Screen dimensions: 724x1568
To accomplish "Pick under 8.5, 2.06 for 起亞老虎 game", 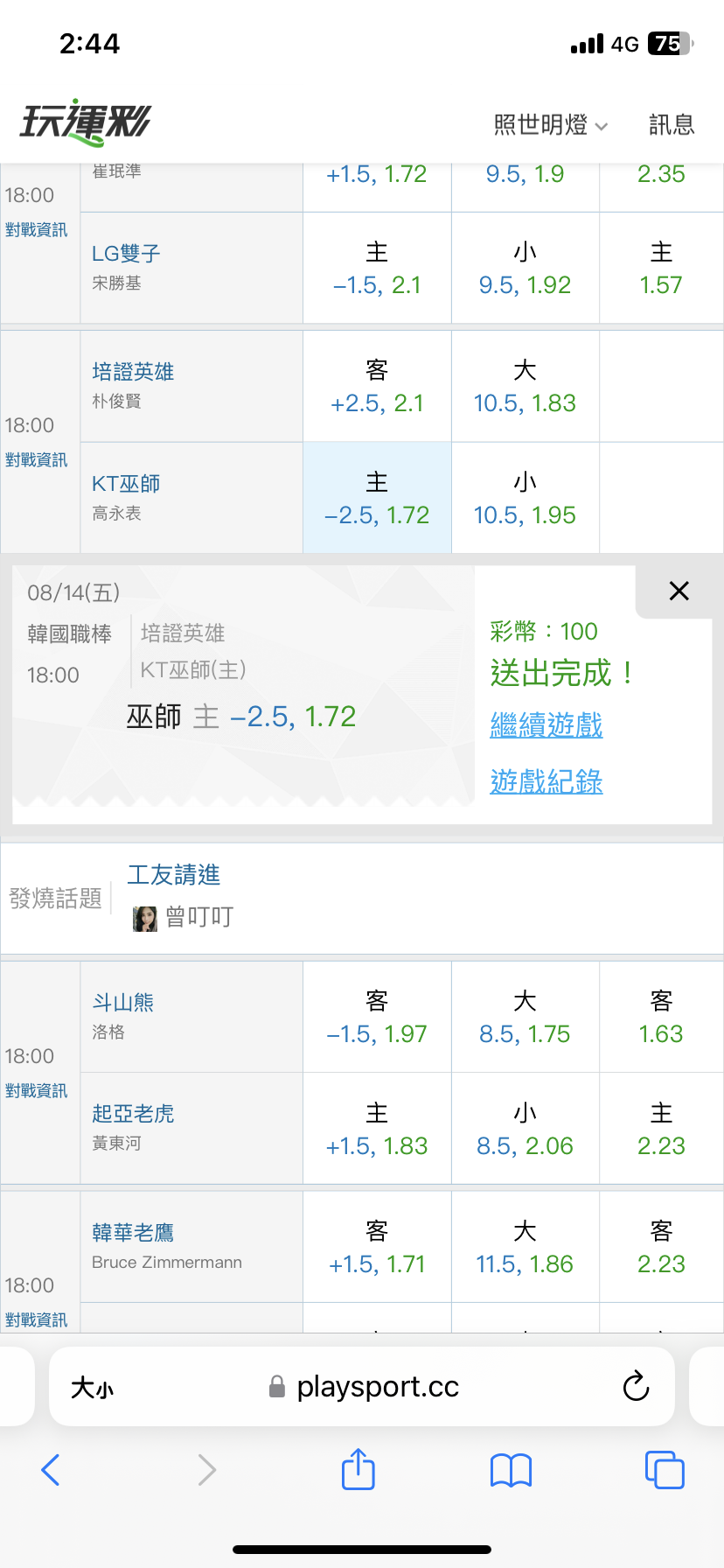I will (x=525, y=1129).
